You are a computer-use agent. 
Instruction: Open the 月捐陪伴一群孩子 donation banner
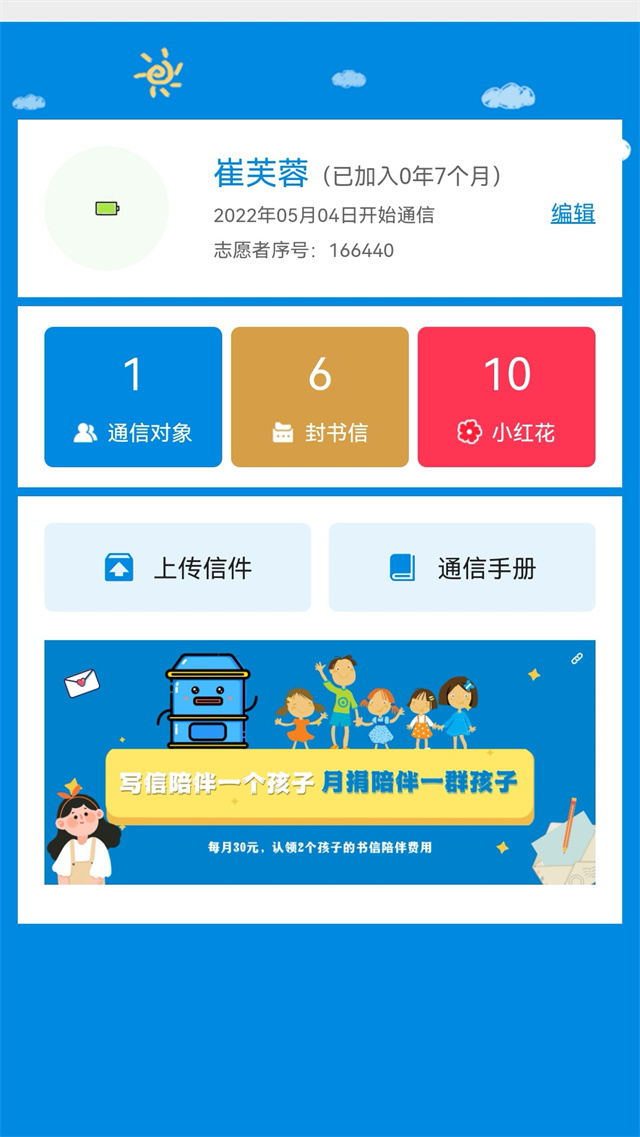click(x=320, y=762)
